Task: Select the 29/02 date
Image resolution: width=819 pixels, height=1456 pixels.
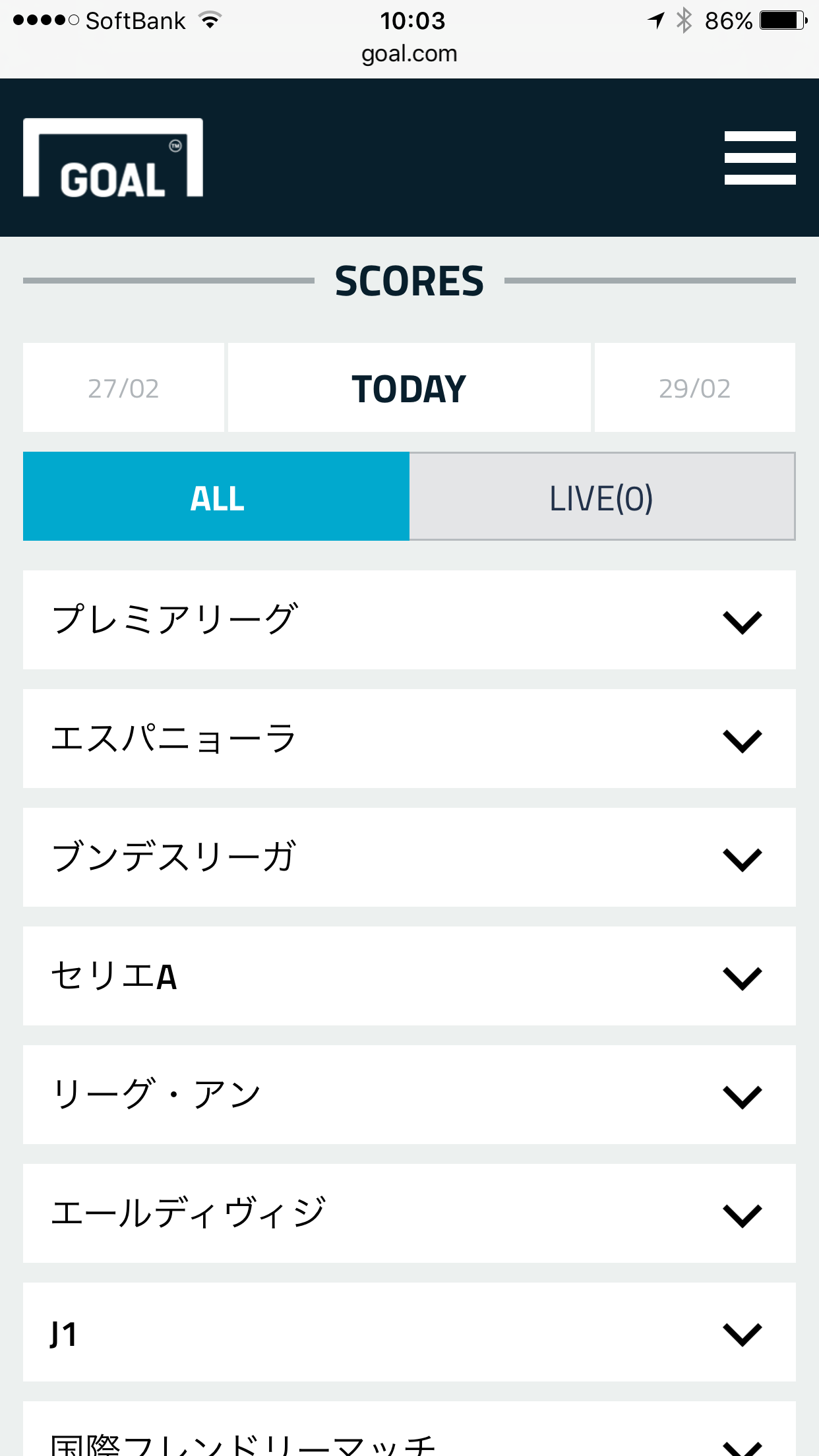Action: 694,388
